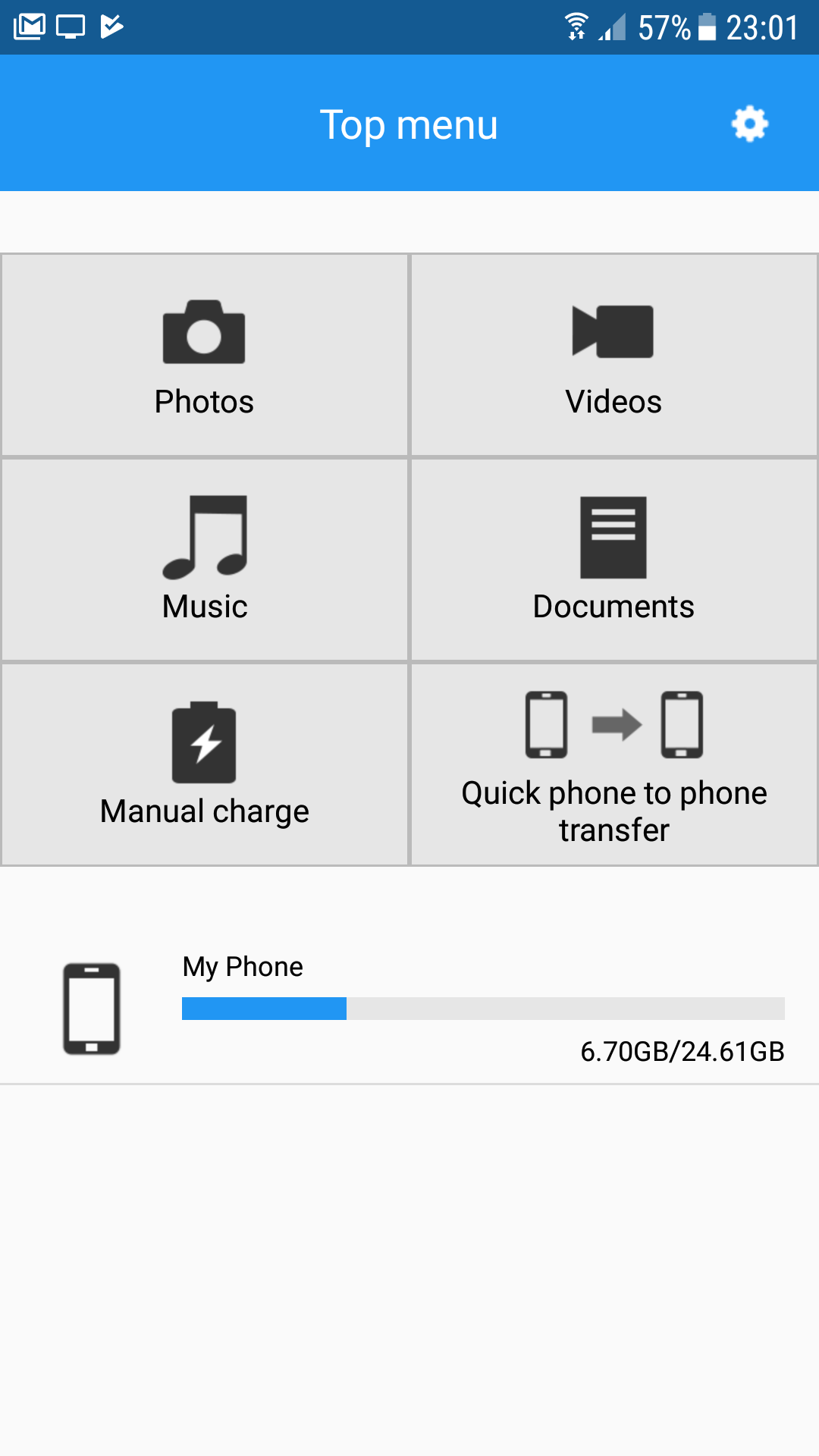Open the Photos tile
Image resolution: width=819 pixels, height=1456 pixels.
(x=205, y=355)
